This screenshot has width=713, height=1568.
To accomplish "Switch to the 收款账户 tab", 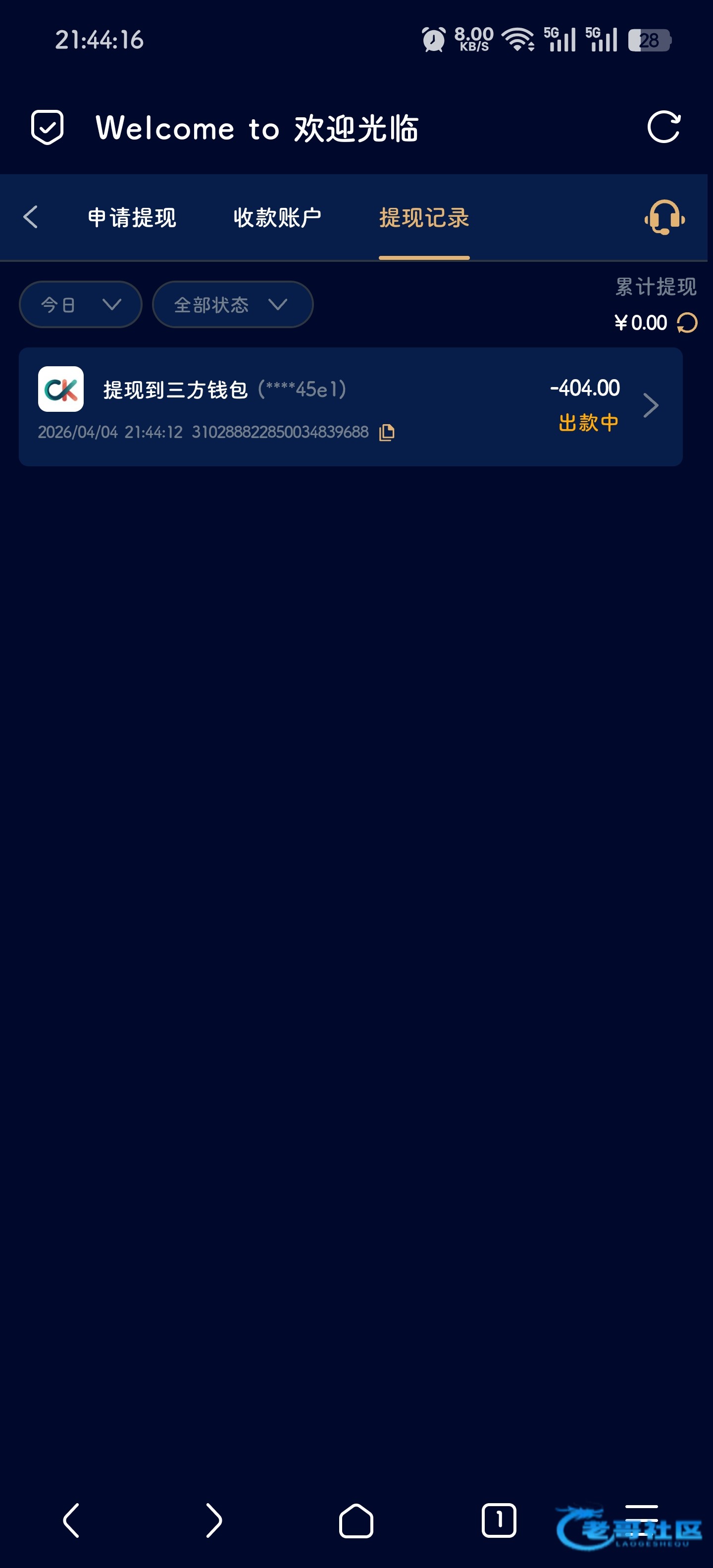I will tap(277, 217).
